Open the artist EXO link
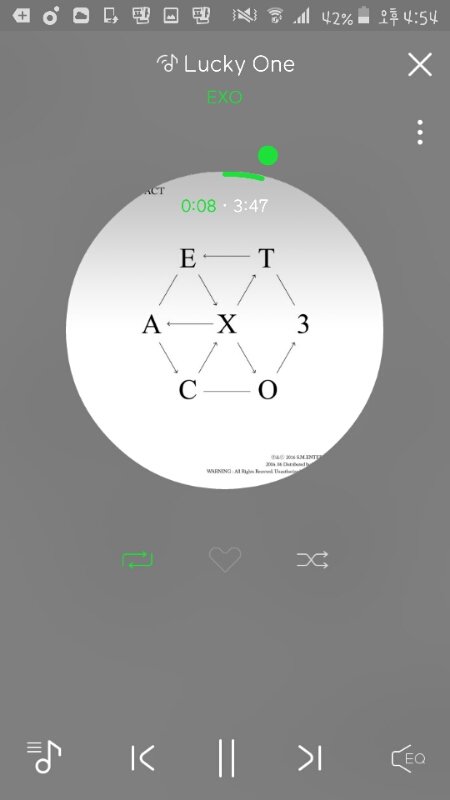The width and height of the screenshot is (450, 800). point(225,97)
